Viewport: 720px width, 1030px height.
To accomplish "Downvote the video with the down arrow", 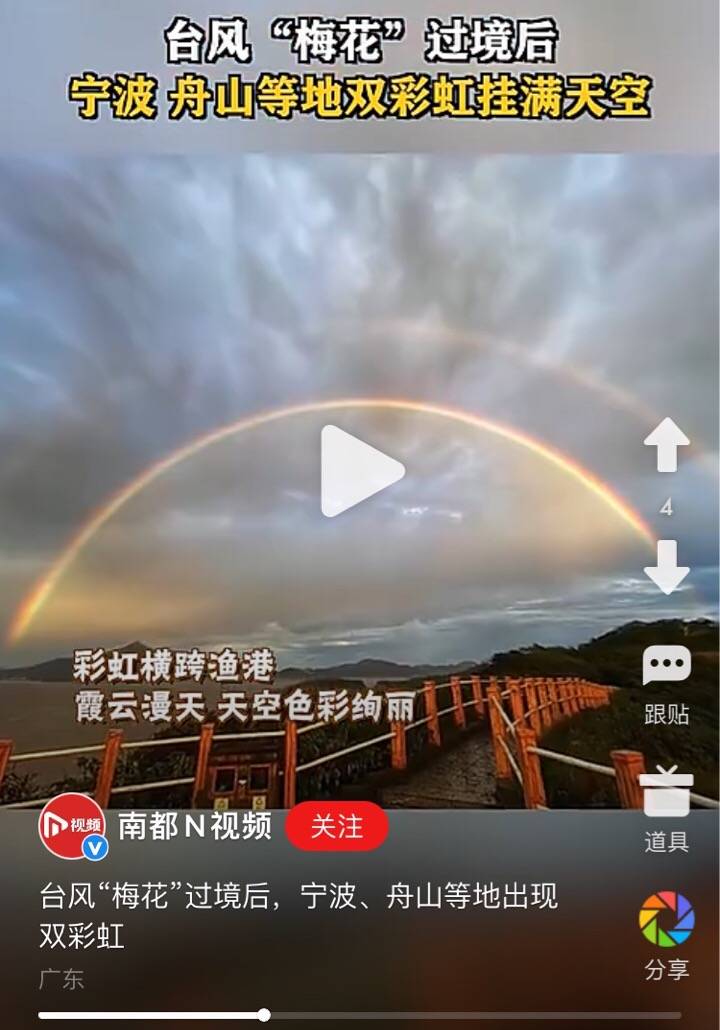I will click(x=666, y=567).
